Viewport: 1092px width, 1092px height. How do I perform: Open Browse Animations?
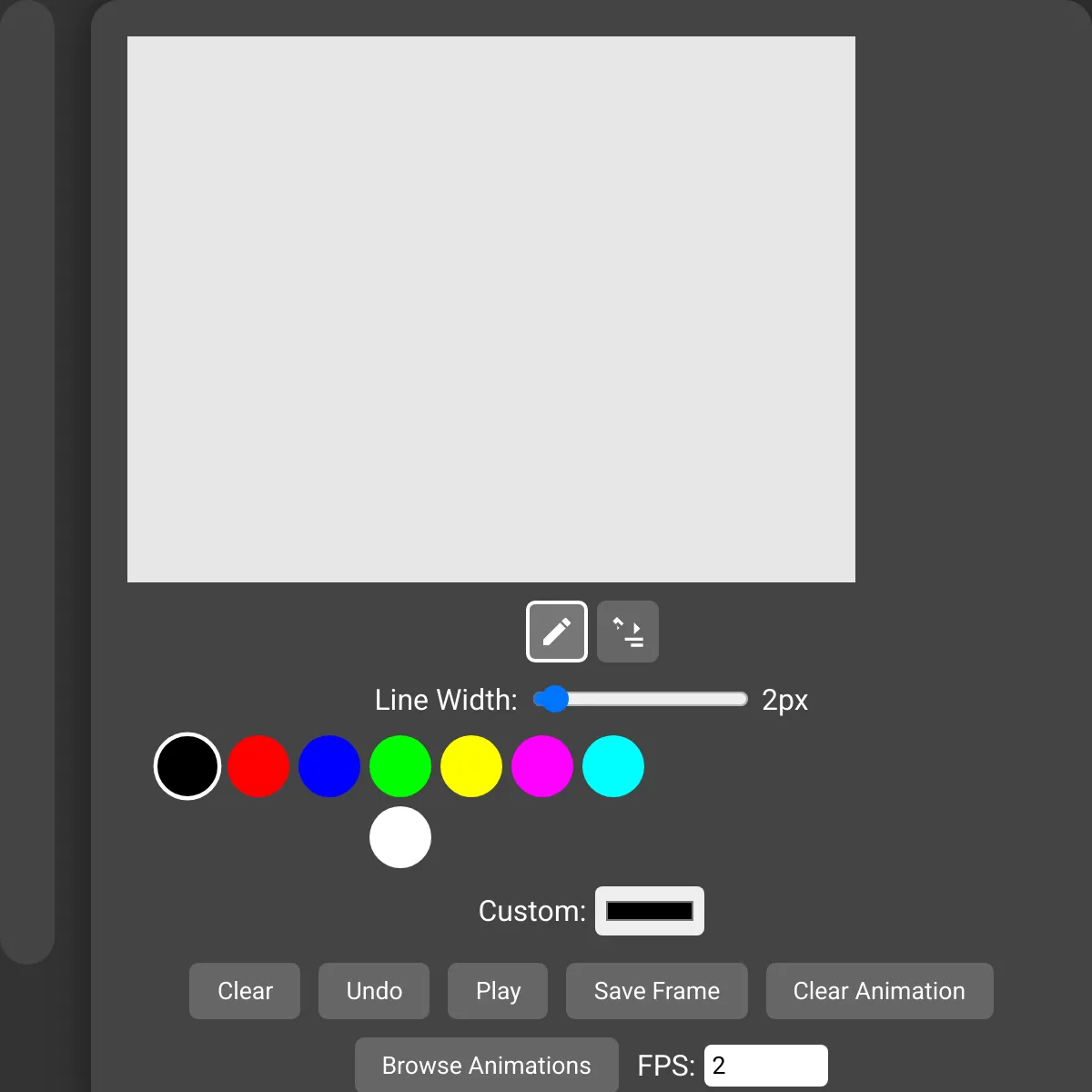487,1066
